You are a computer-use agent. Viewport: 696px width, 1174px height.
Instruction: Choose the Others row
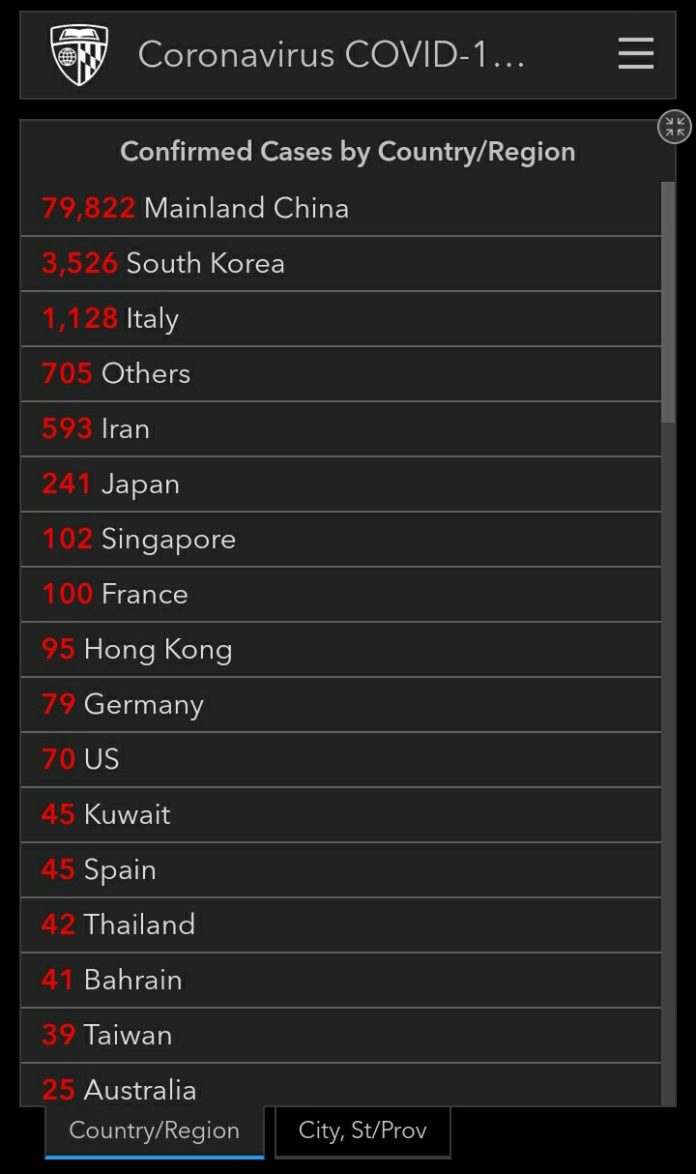point(341,374)
